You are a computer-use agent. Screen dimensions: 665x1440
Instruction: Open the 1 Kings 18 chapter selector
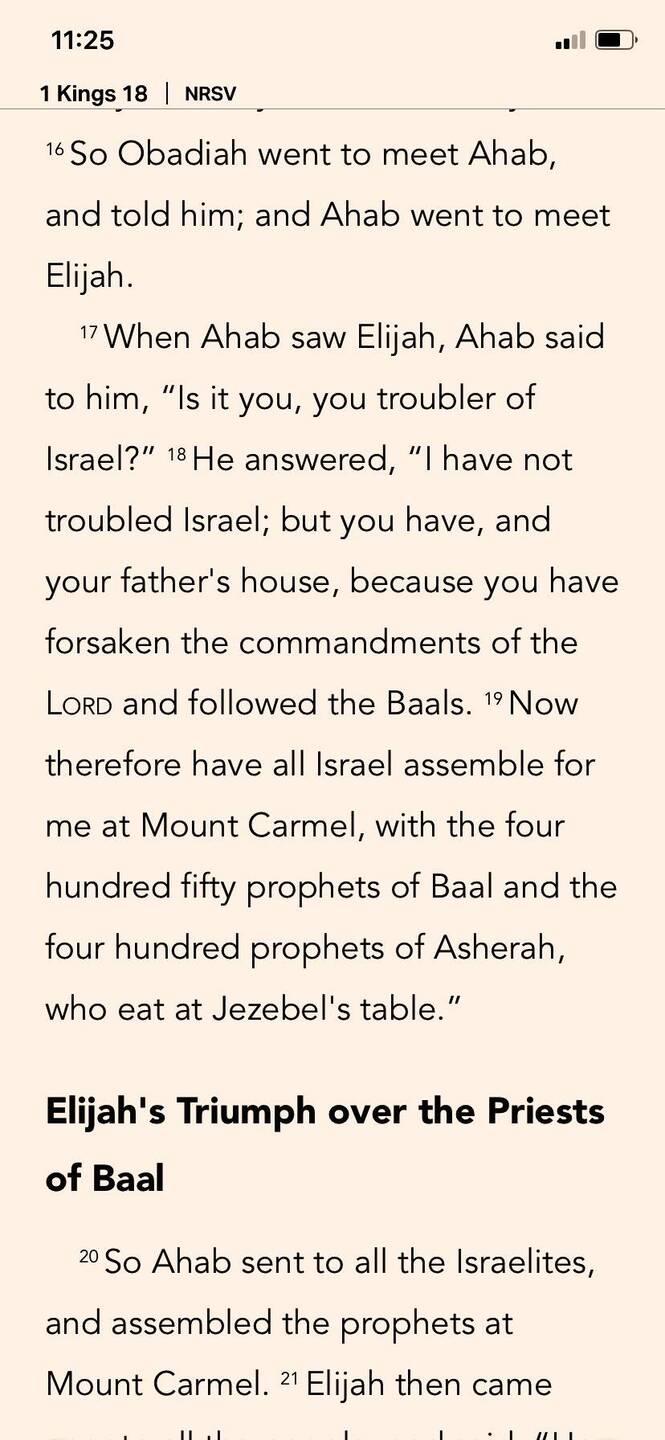click(x=93, y=94)
